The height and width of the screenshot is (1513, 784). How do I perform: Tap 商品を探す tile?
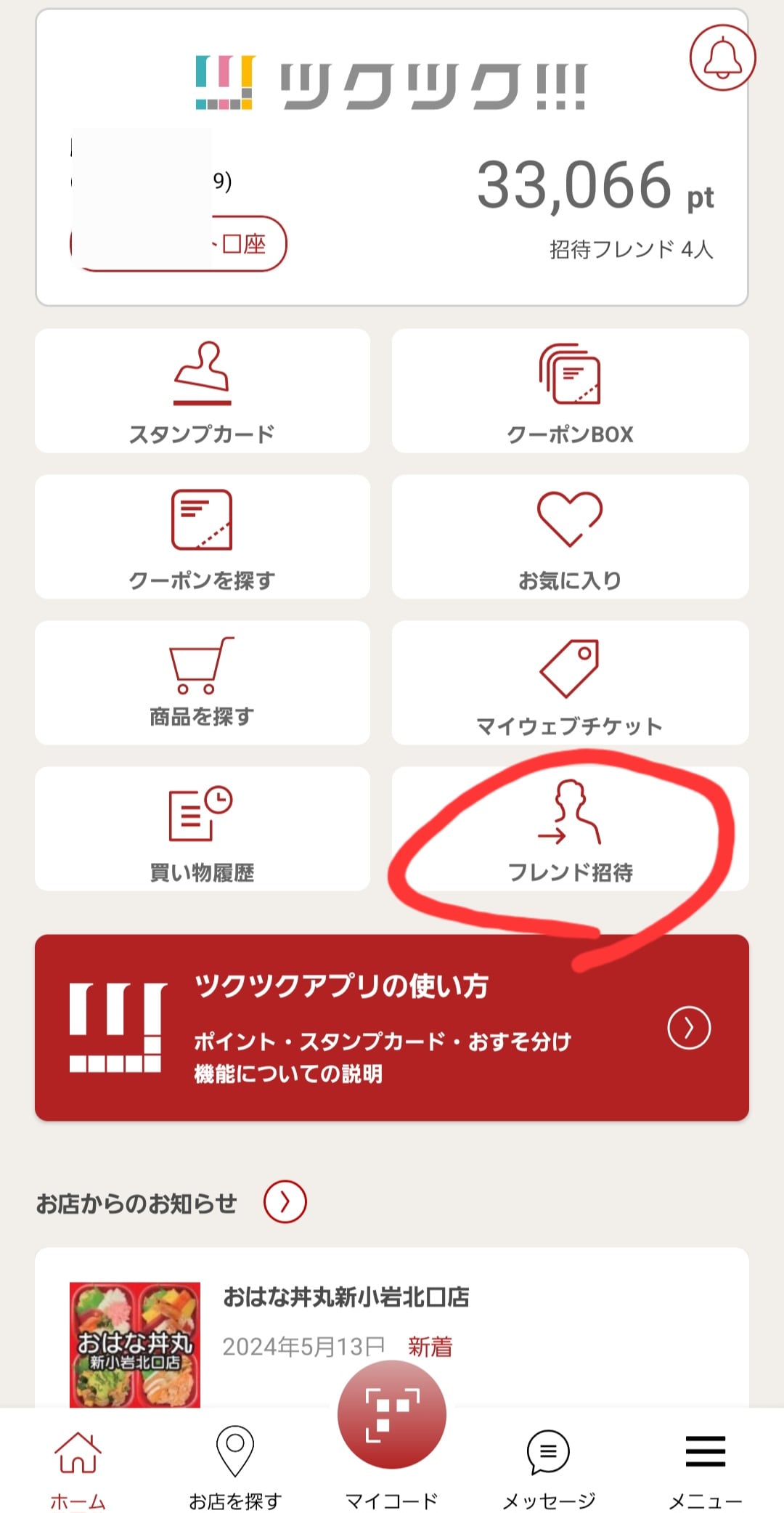202,683
